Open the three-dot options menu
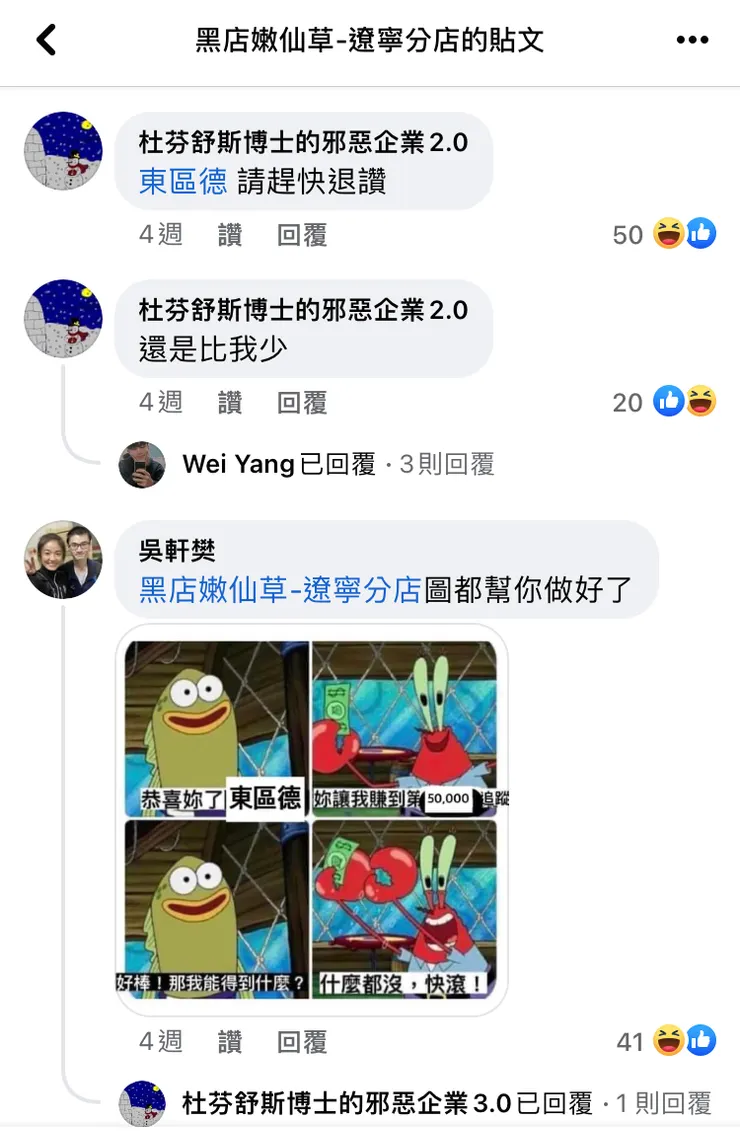Image resolution: width=740 pixels, height=1131 pixels. pyautogui.click(x=692, y=40)
